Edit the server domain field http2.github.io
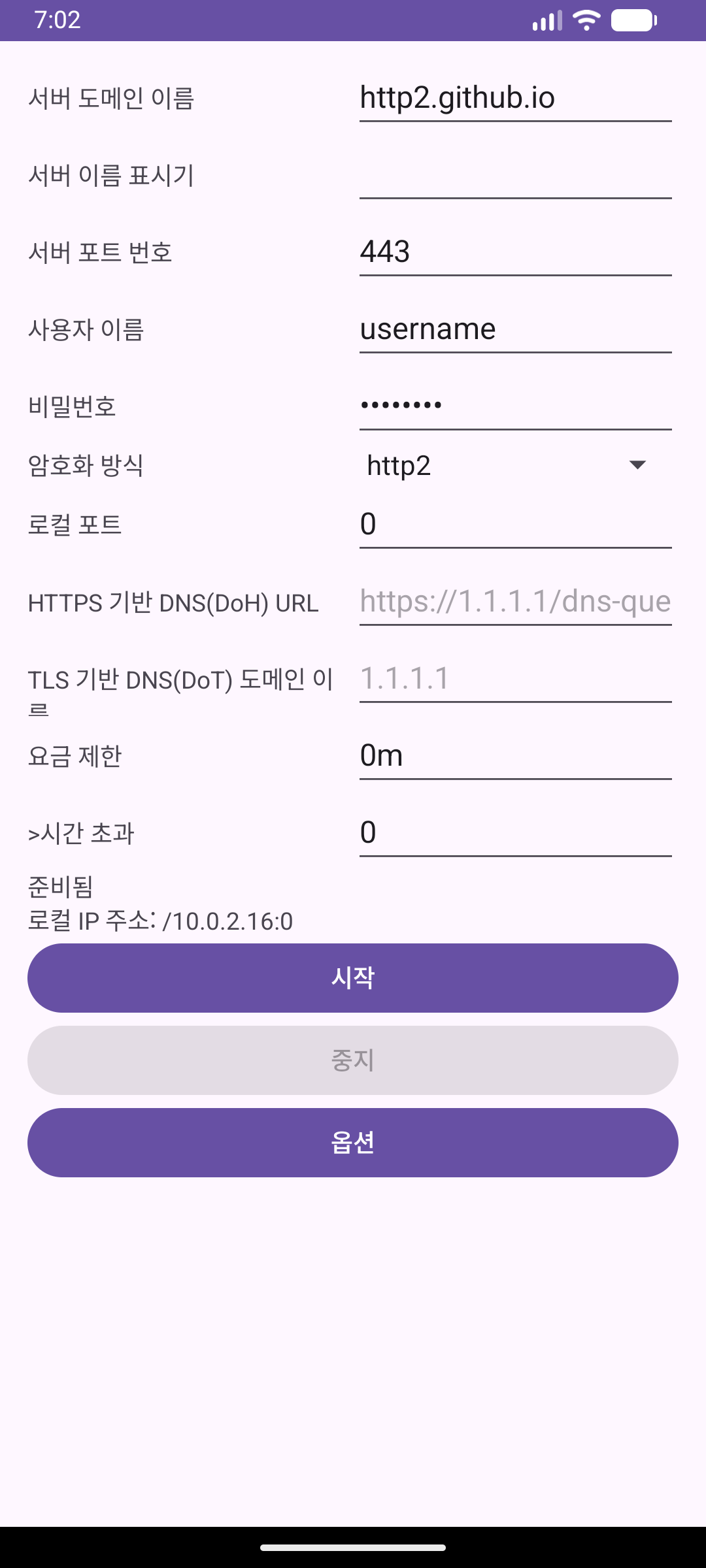The height and width of the screenshot is (1568, 706). (515, 98)
